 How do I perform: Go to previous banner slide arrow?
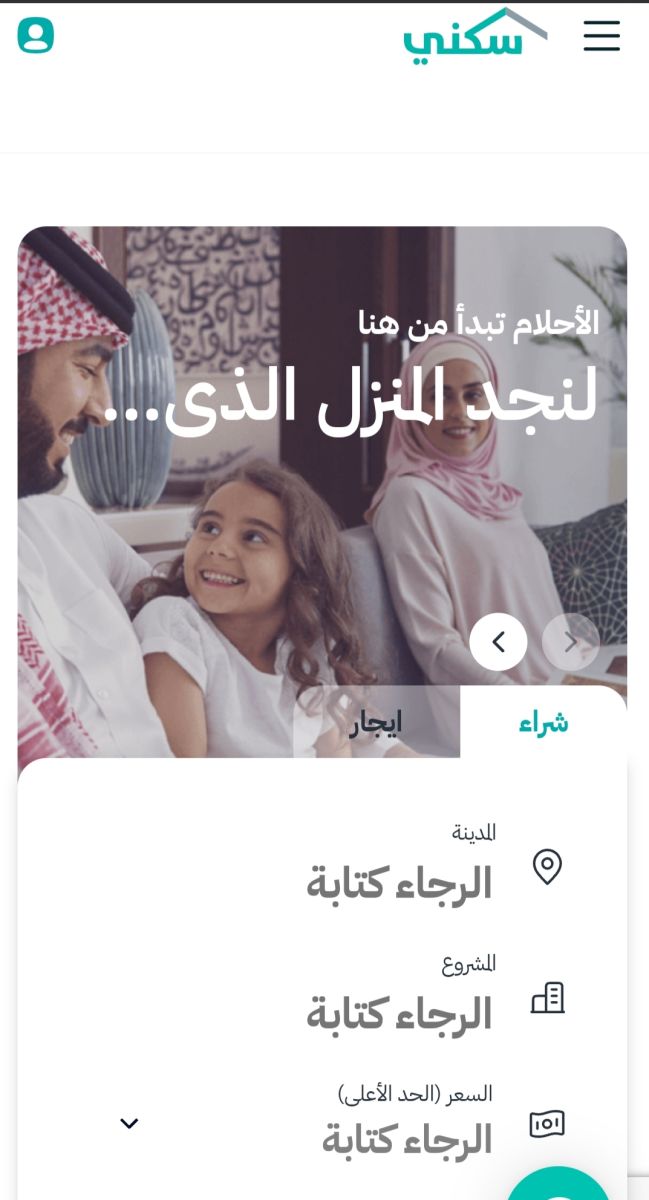[571, 642]
